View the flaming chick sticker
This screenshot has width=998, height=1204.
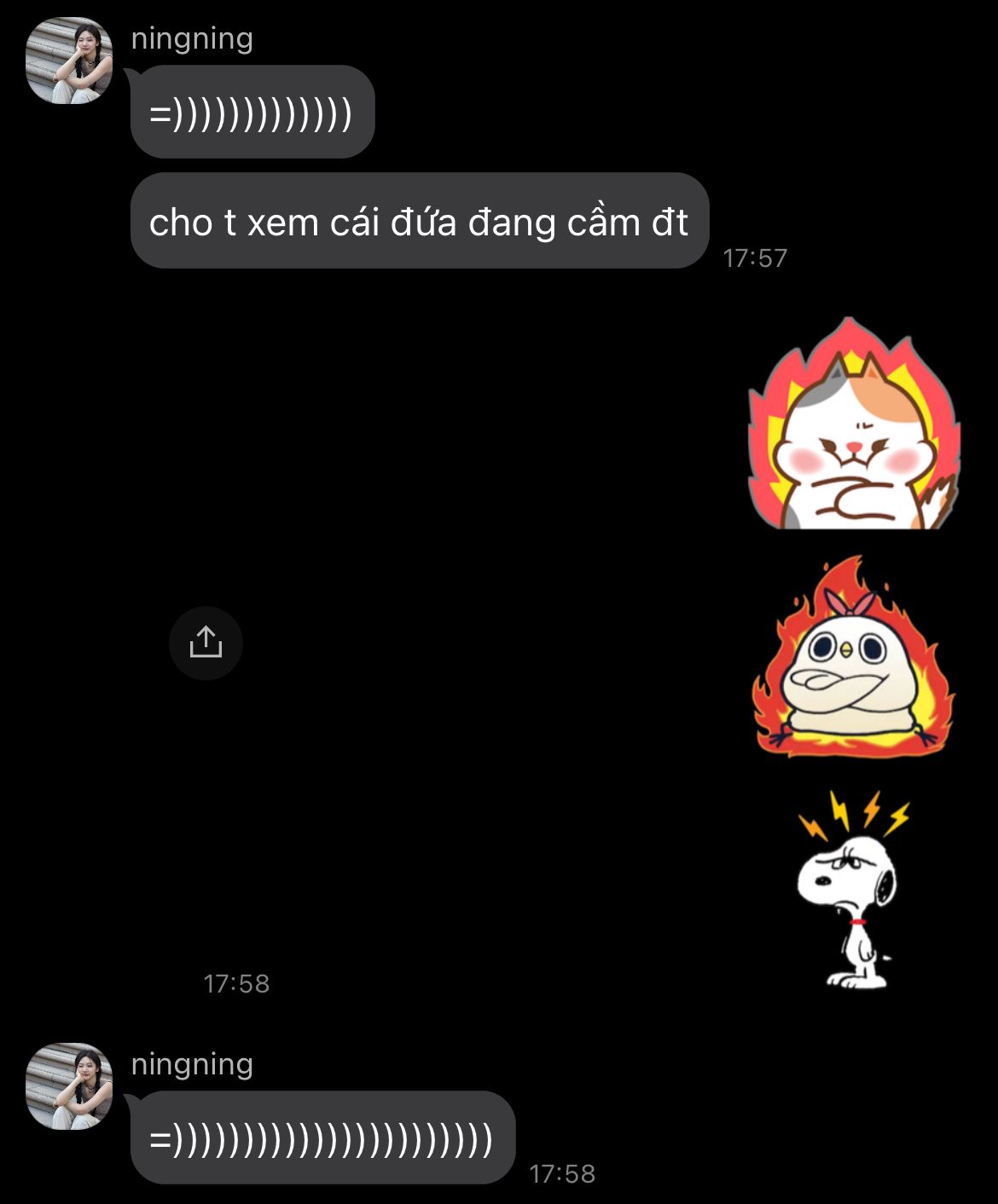[853, 658]
